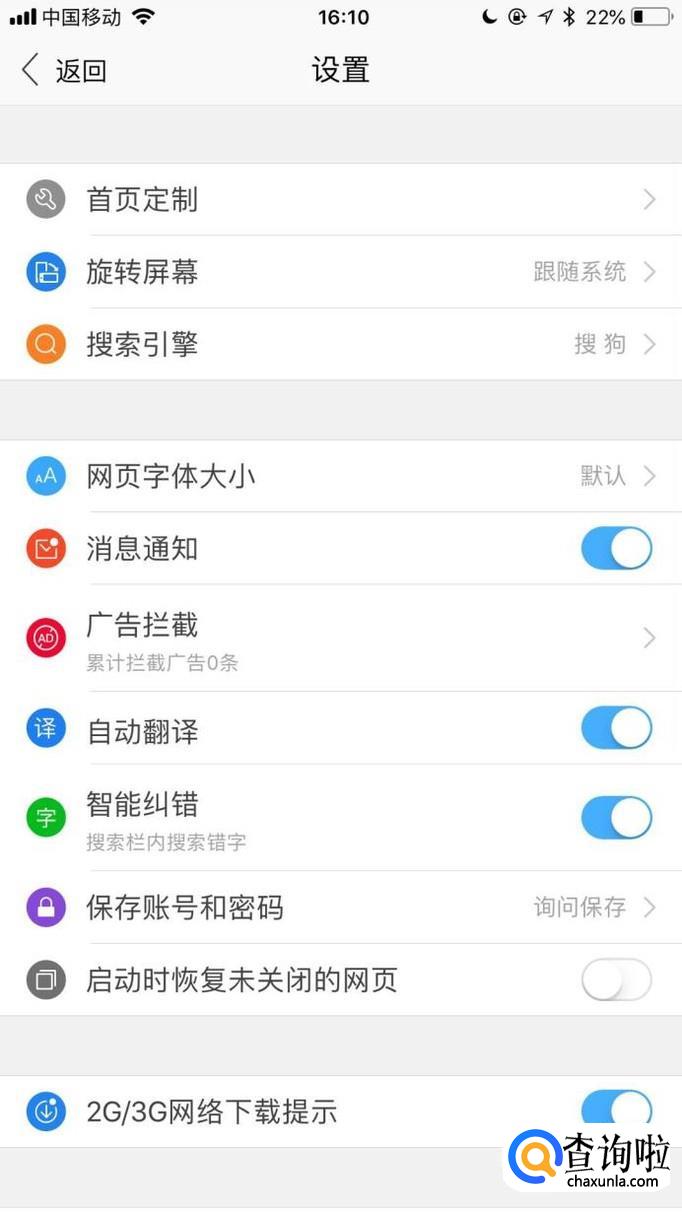
Task: Open 保存账号和密码 options
Action: 340,907
